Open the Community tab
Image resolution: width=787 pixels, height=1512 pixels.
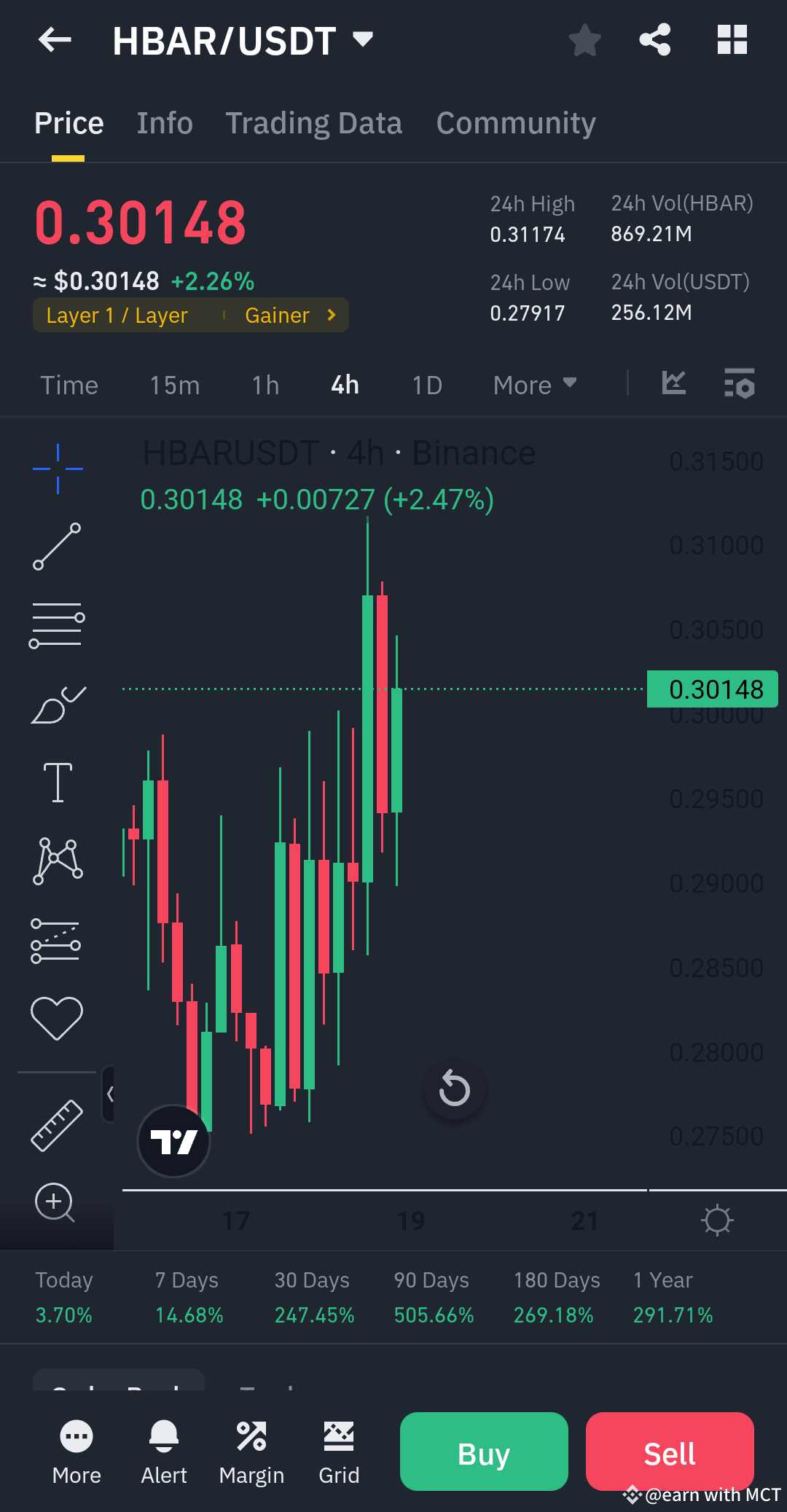(x=514, y=122)
